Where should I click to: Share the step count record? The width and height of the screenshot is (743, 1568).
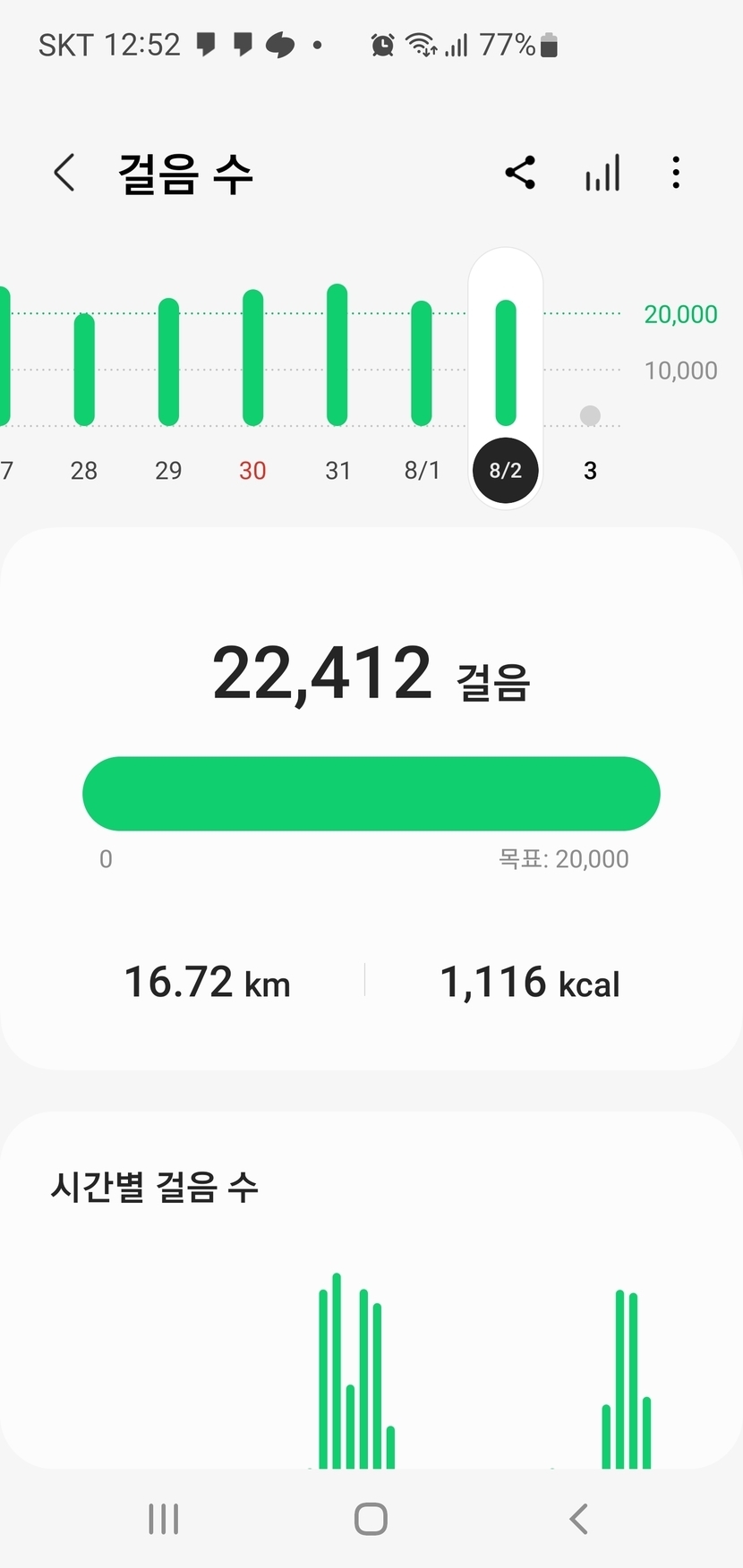click(520, 173)
